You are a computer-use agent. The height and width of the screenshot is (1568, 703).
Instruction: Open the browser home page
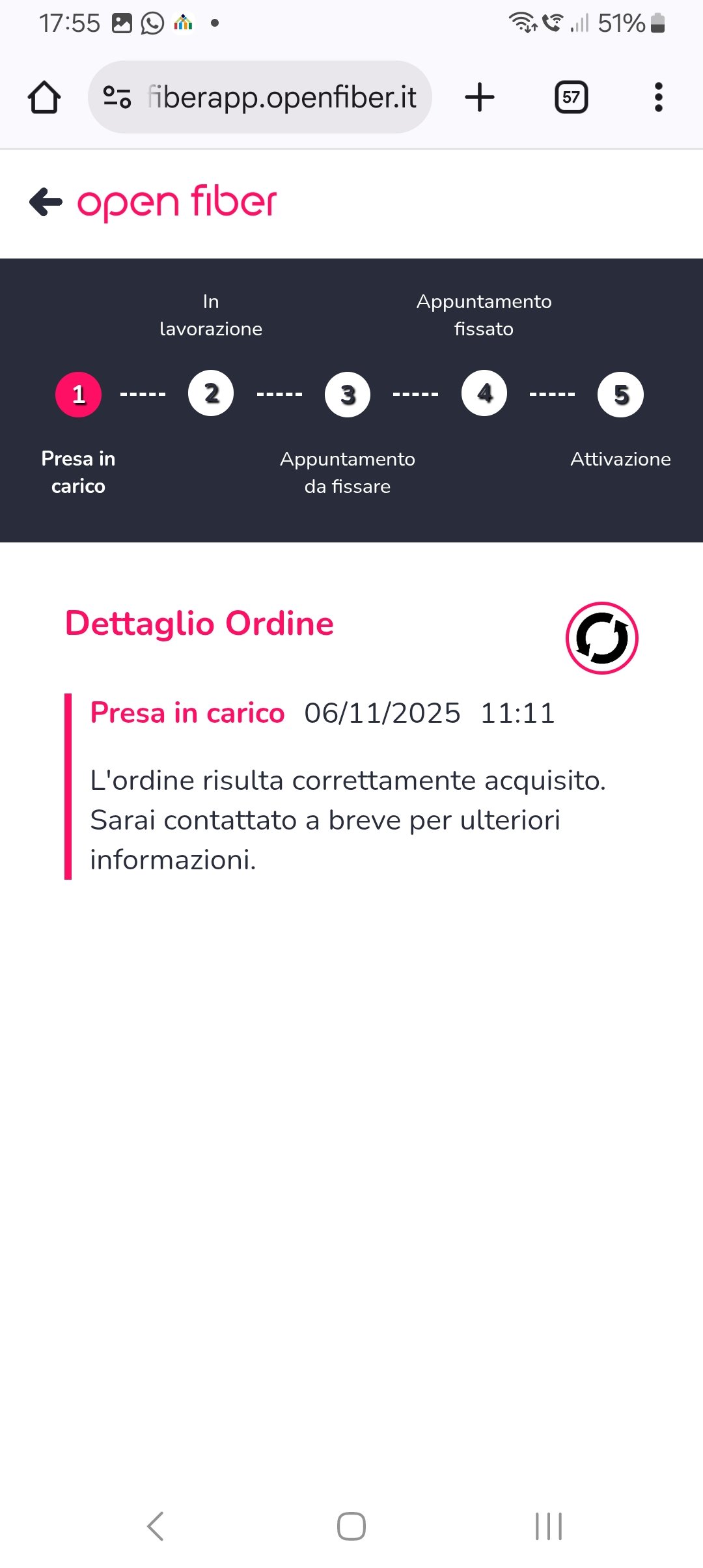tap(44, 98)
